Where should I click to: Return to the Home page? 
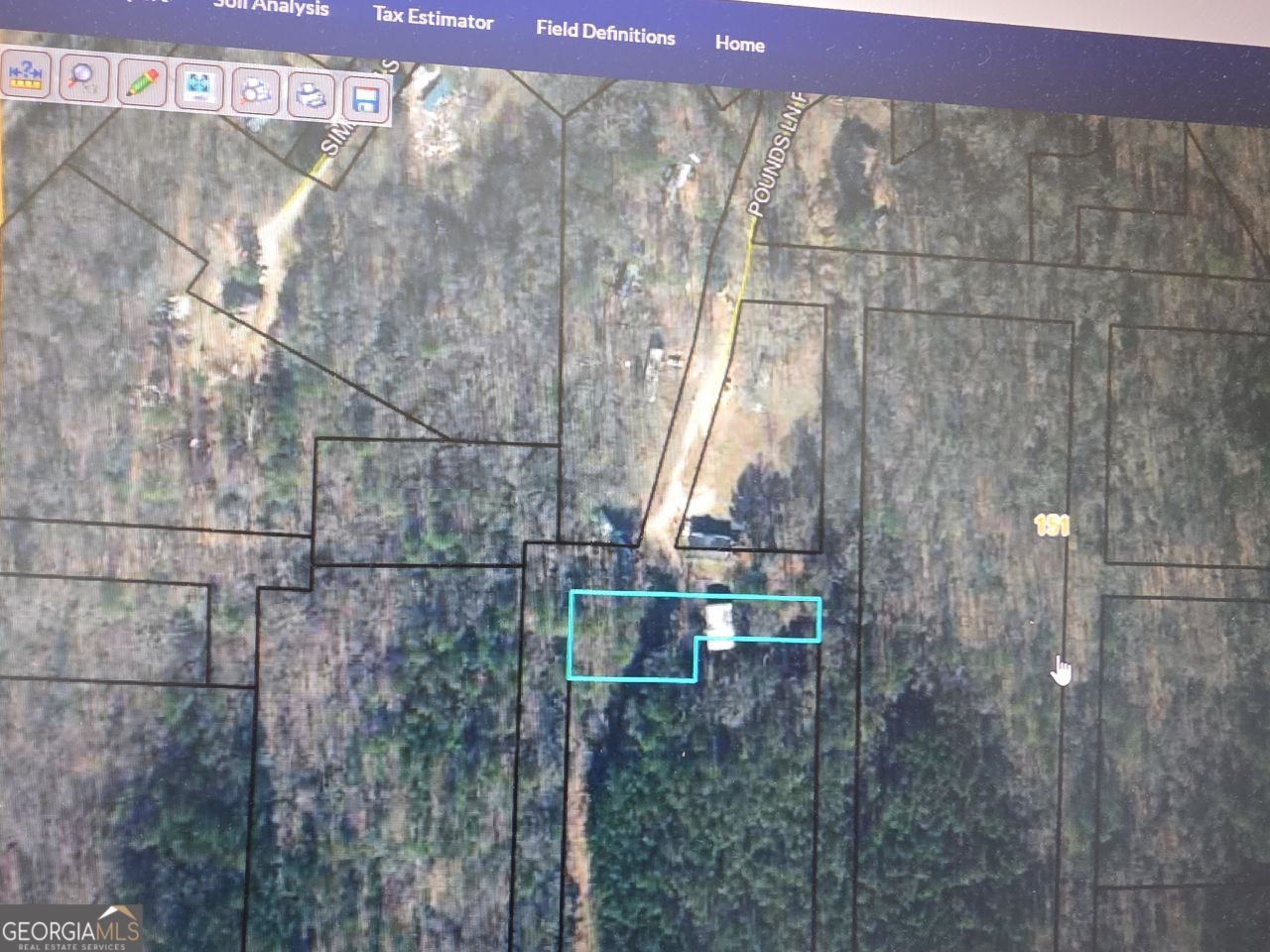coord(739,44)
